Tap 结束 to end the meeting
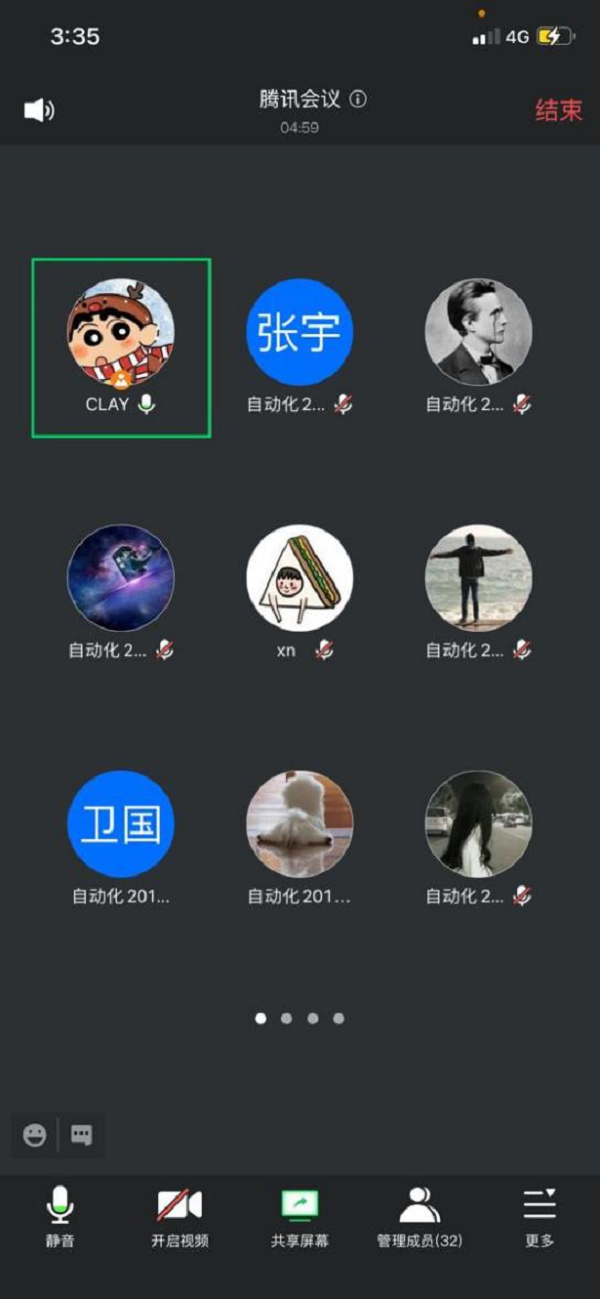 pos(558,110)
